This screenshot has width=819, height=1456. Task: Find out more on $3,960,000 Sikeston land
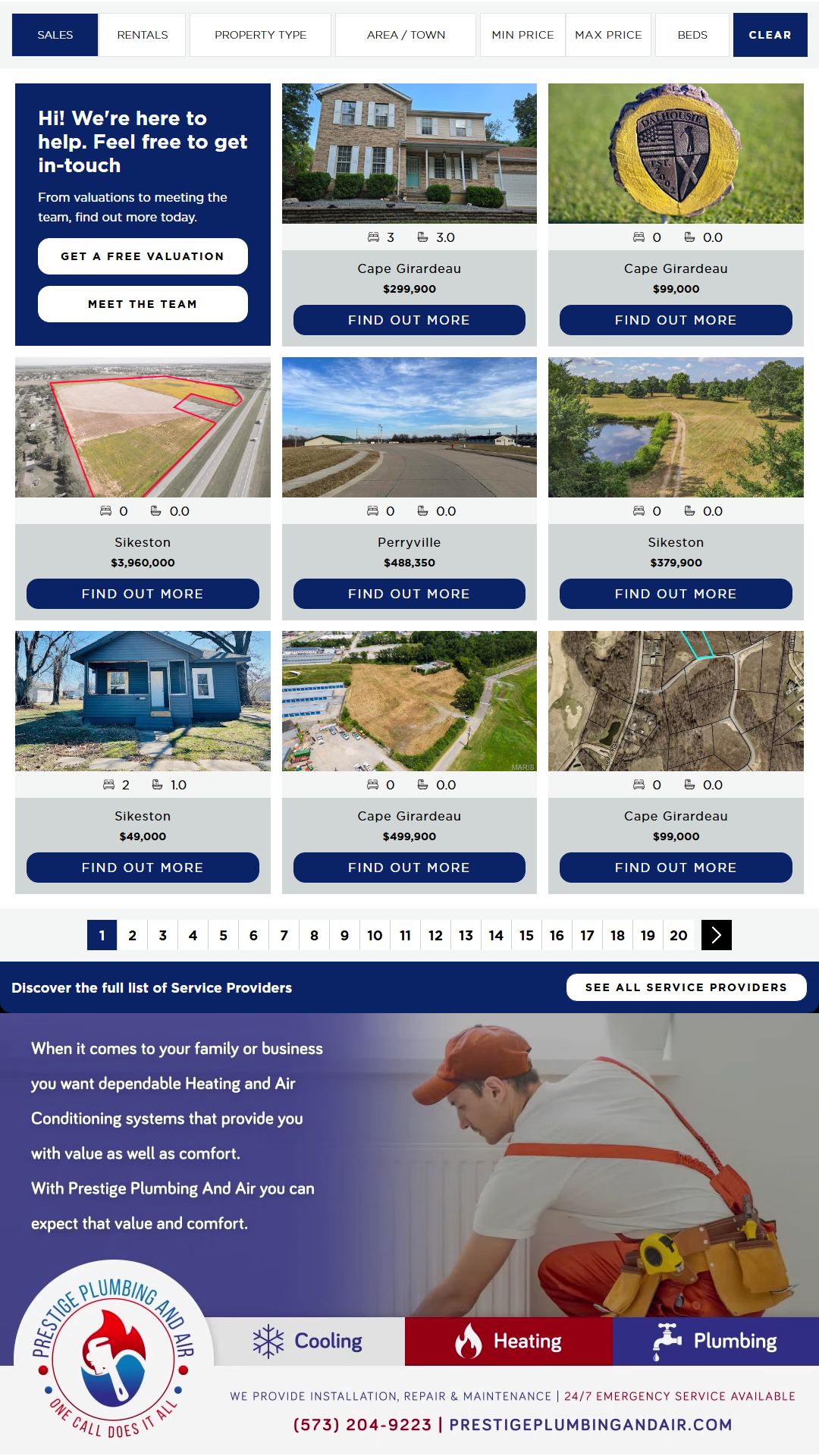(x=143, y=594)
